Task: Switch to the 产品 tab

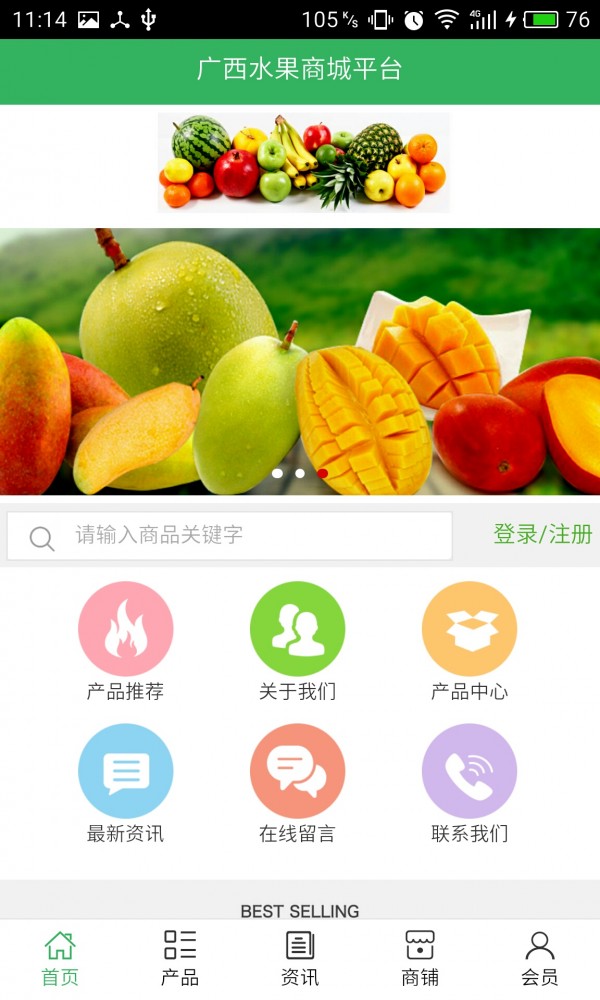Action: tap(180, 958)
